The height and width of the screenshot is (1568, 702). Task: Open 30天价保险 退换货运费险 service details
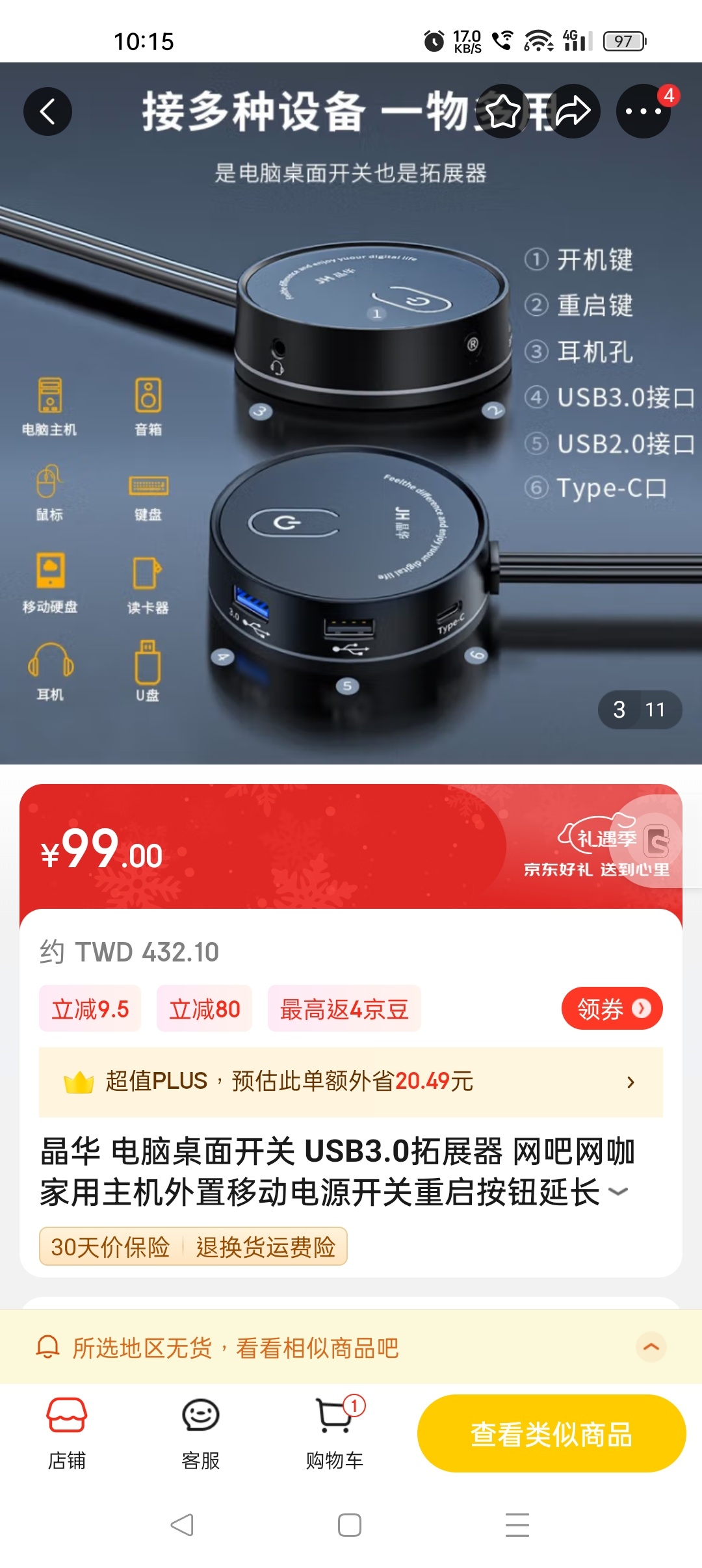(193, 1247)
